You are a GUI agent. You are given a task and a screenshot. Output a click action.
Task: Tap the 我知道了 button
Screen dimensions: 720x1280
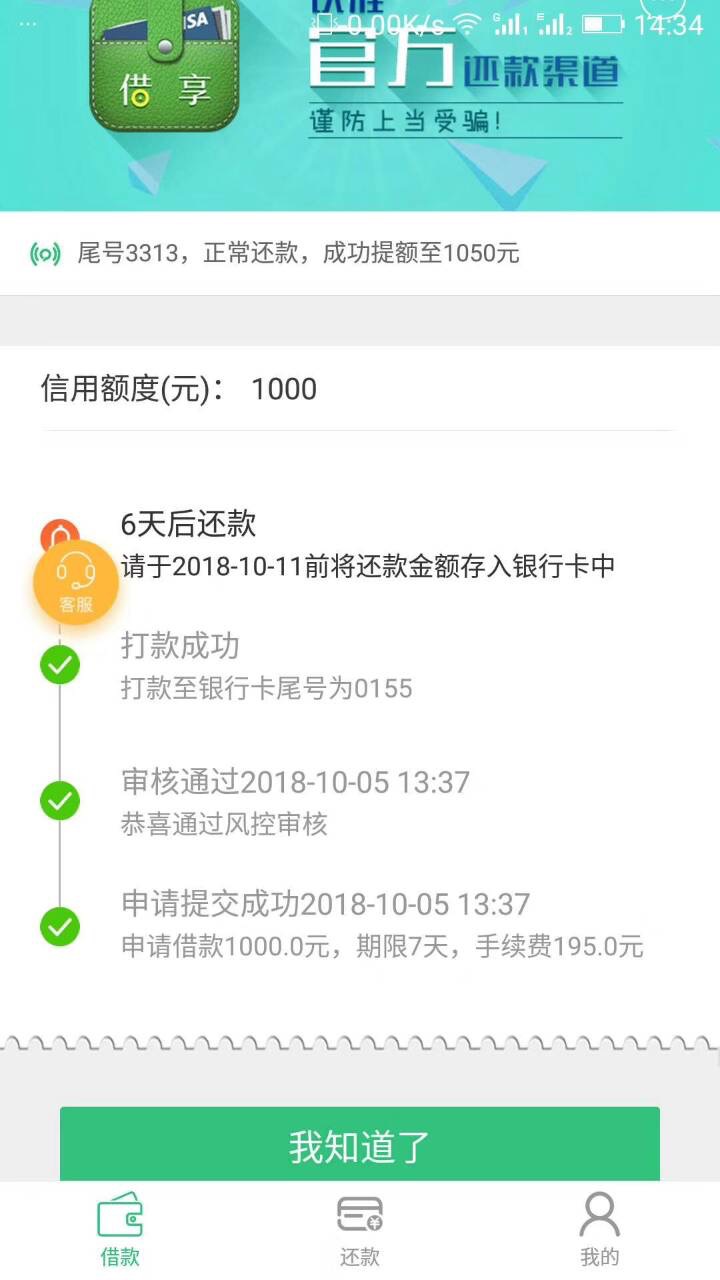(x=360, y=1144)
